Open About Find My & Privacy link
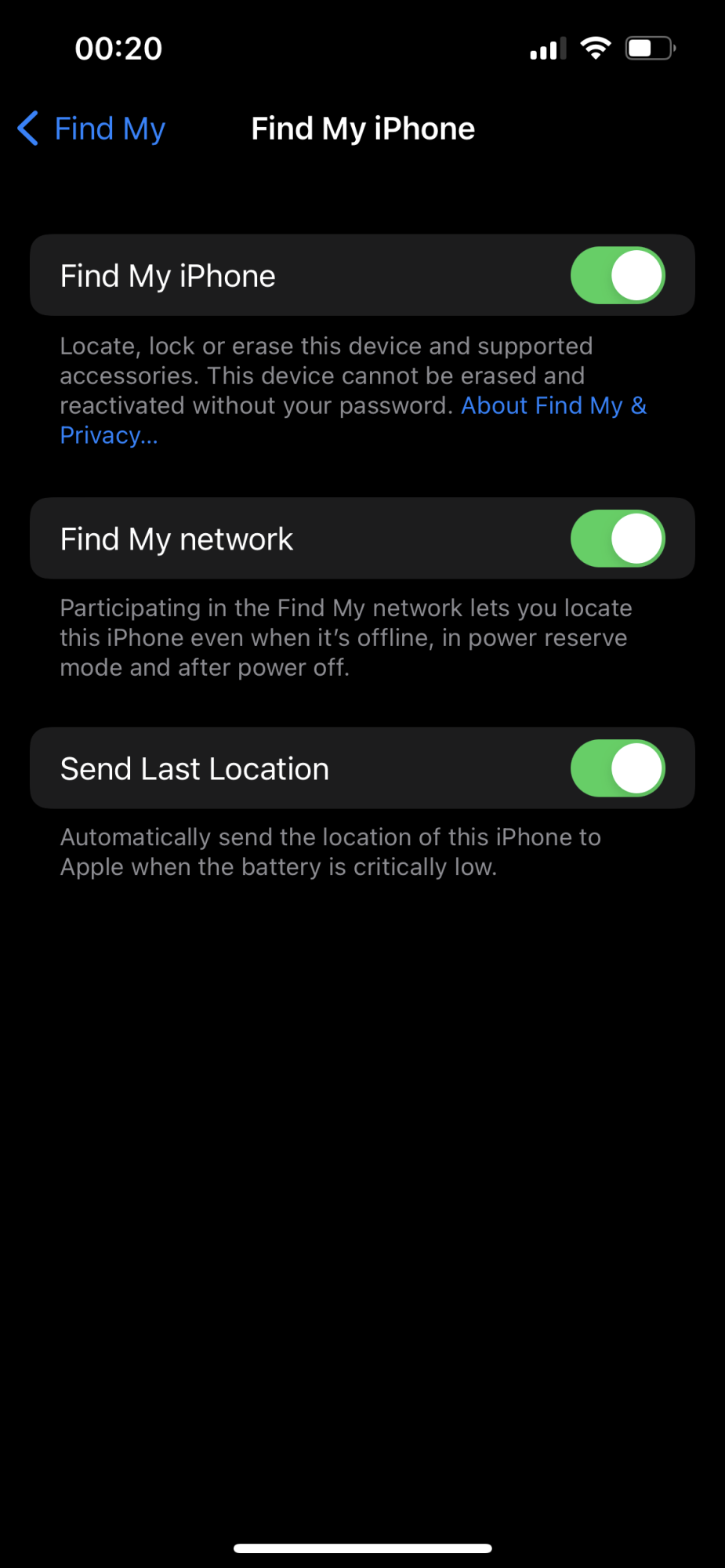725x1568 pixels. pos(553,406)
